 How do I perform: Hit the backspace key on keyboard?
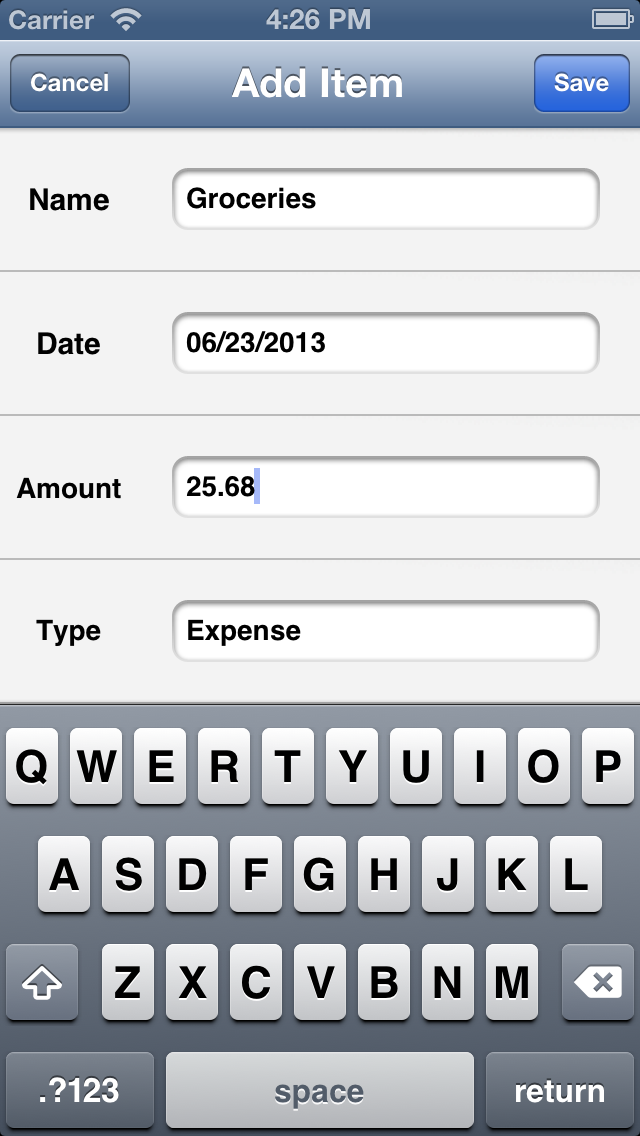[x=598, y=982]
